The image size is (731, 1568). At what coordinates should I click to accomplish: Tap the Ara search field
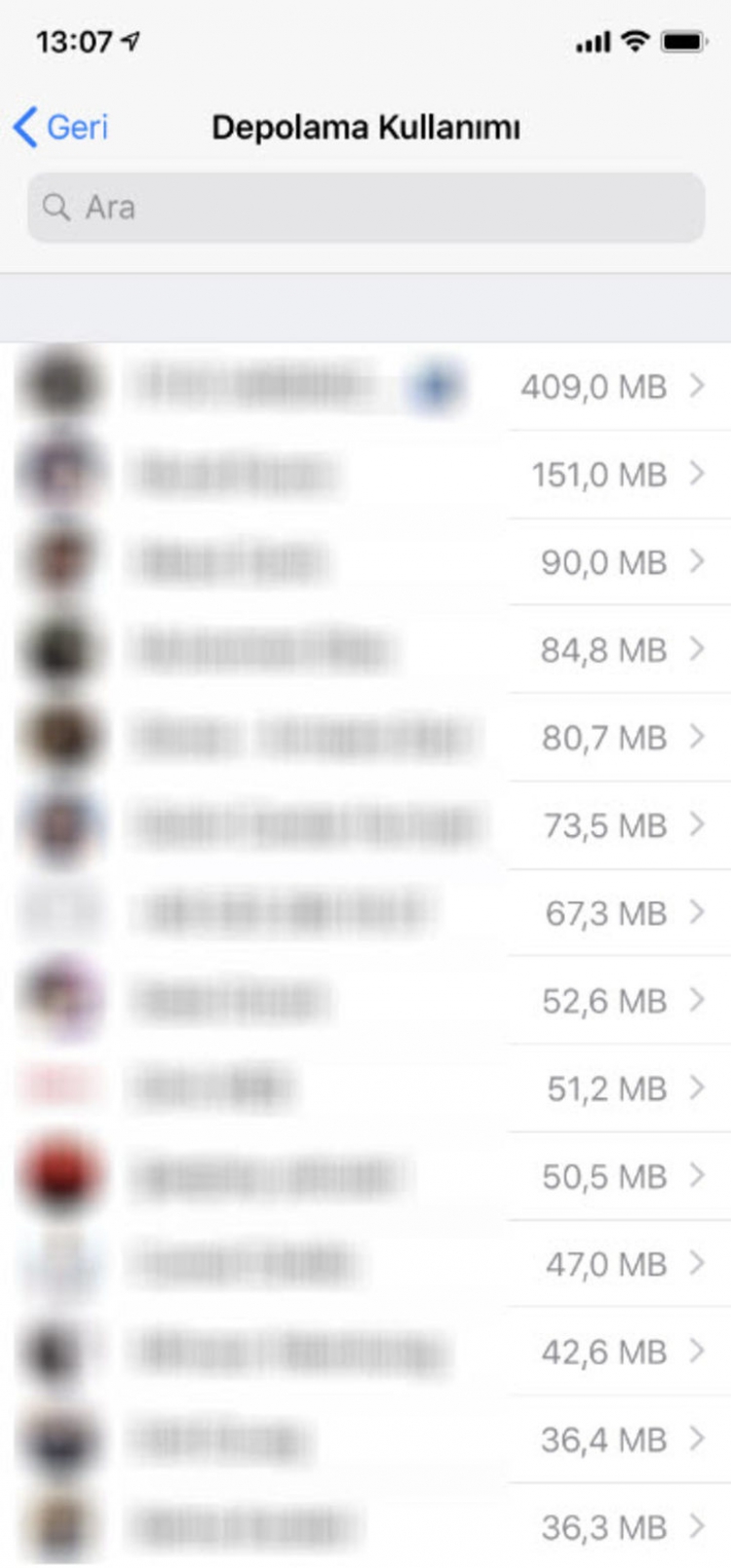point(365,208)
